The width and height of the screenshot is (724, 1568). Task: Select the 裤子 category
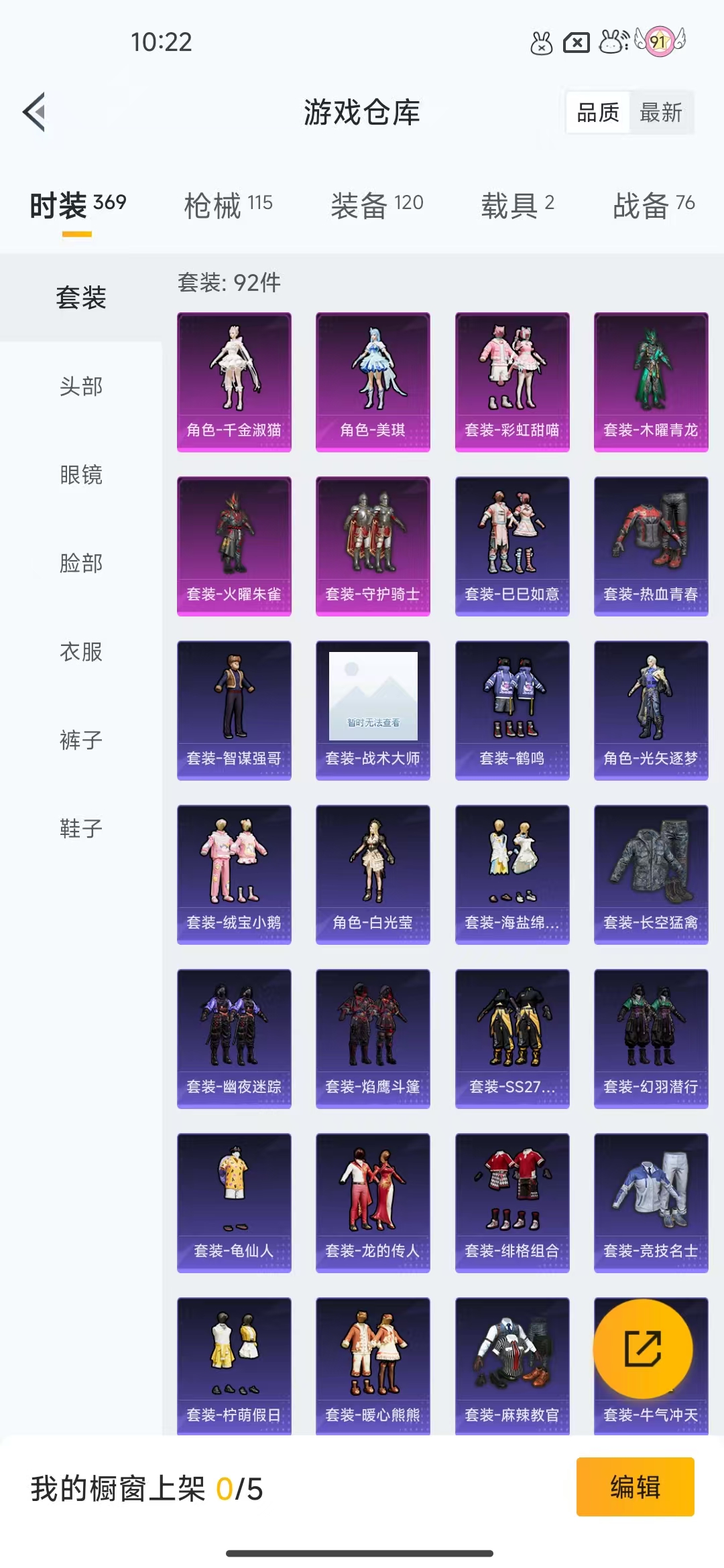click(81, 740)
